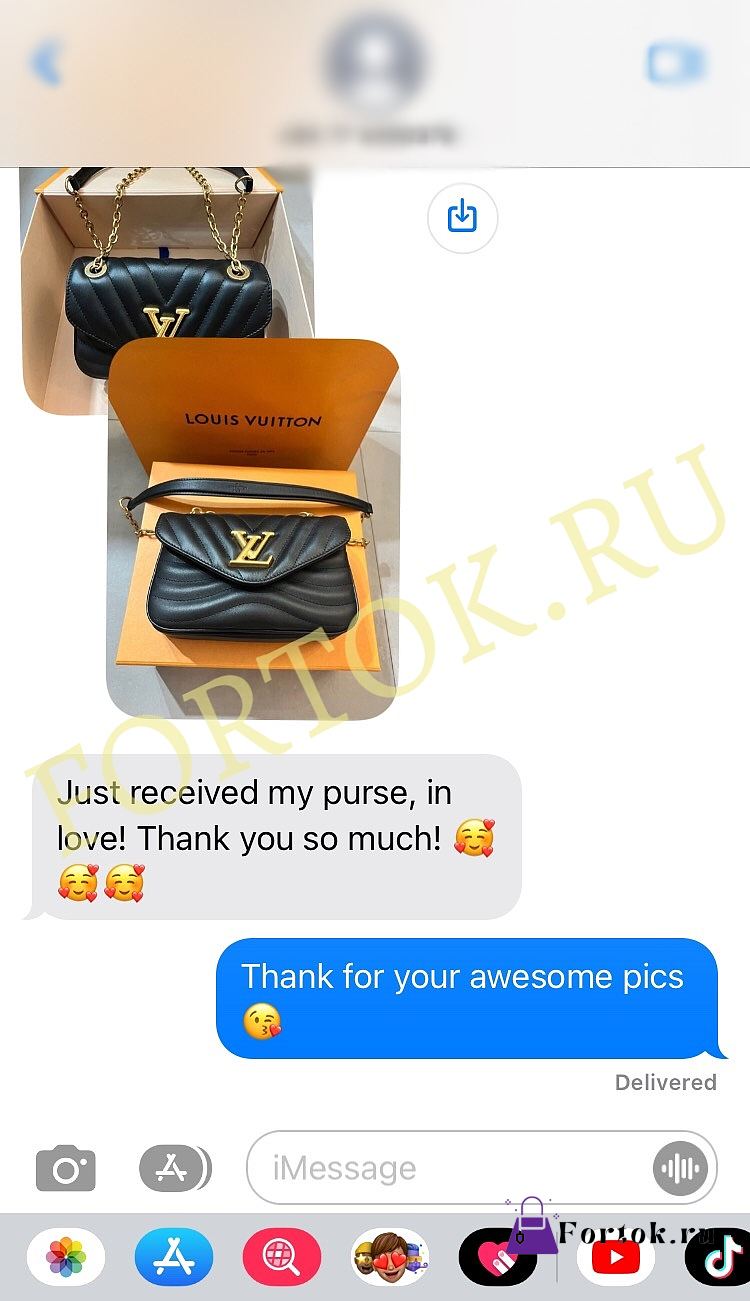This screenshot has width=750, height=1301.
Task: Open the Louis Vuitton box photo
Action: click(252, 528)
